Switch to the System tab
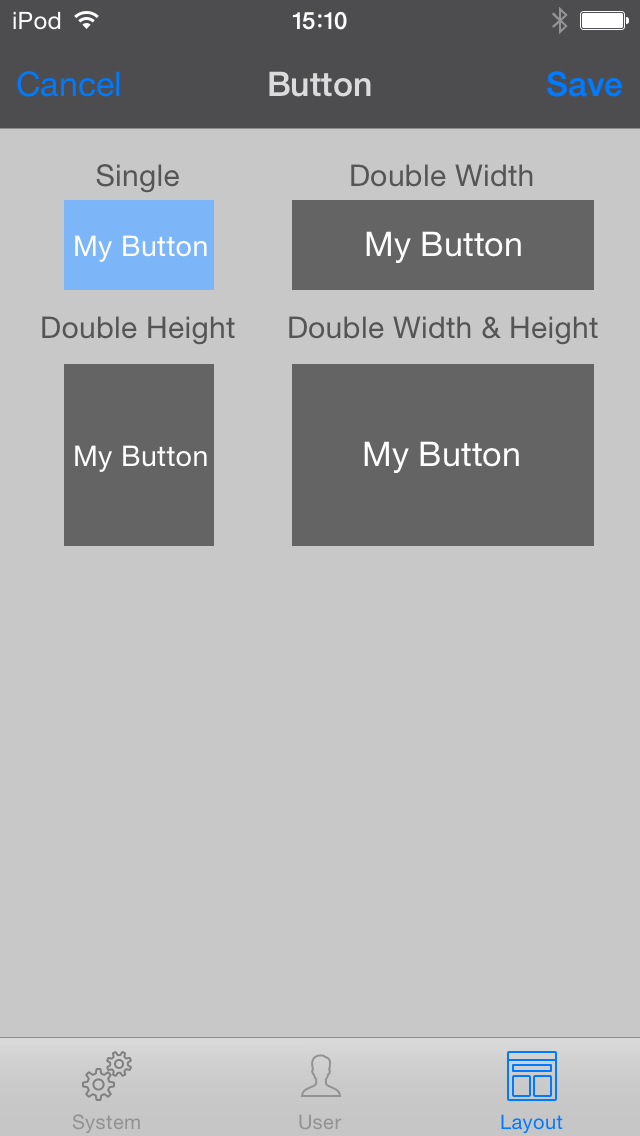 coord(106,1088)
